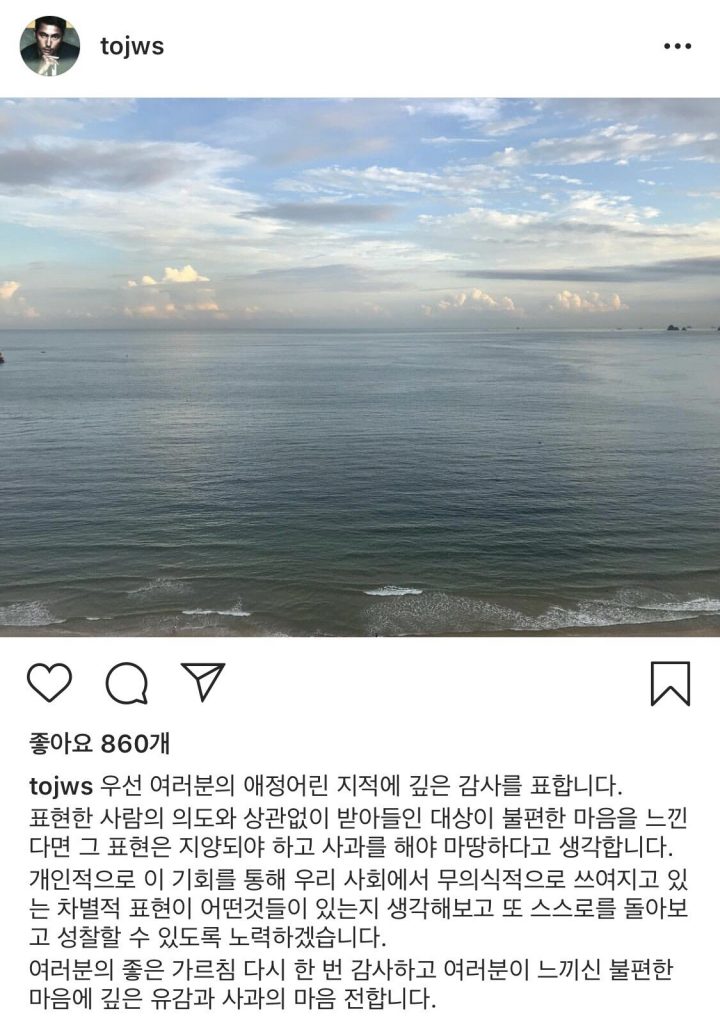The width and height of the screenshot is (720, 1016).
Task: Bookmark this sea photo post
Action: tap(670, 684)
